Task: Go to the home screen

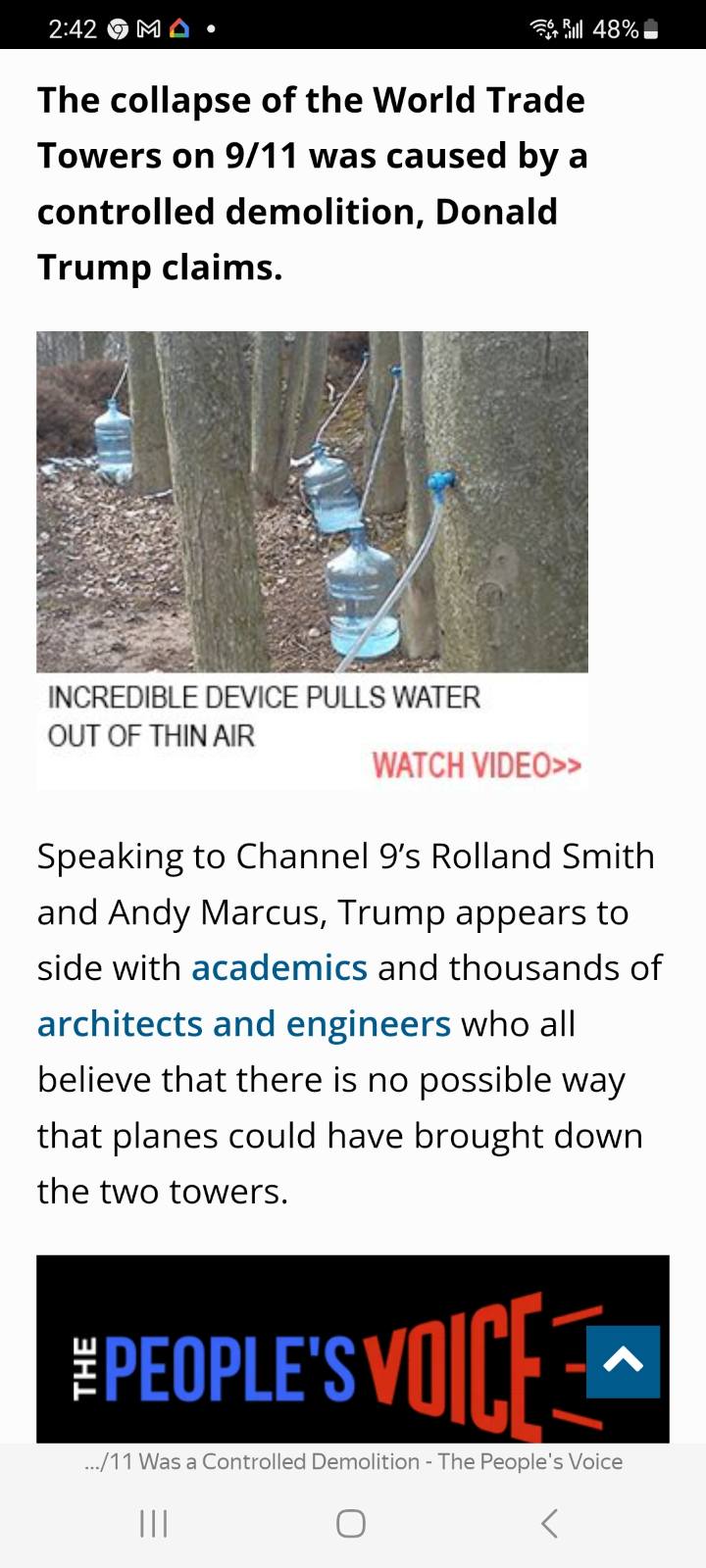Action: tap(351, 1523)
